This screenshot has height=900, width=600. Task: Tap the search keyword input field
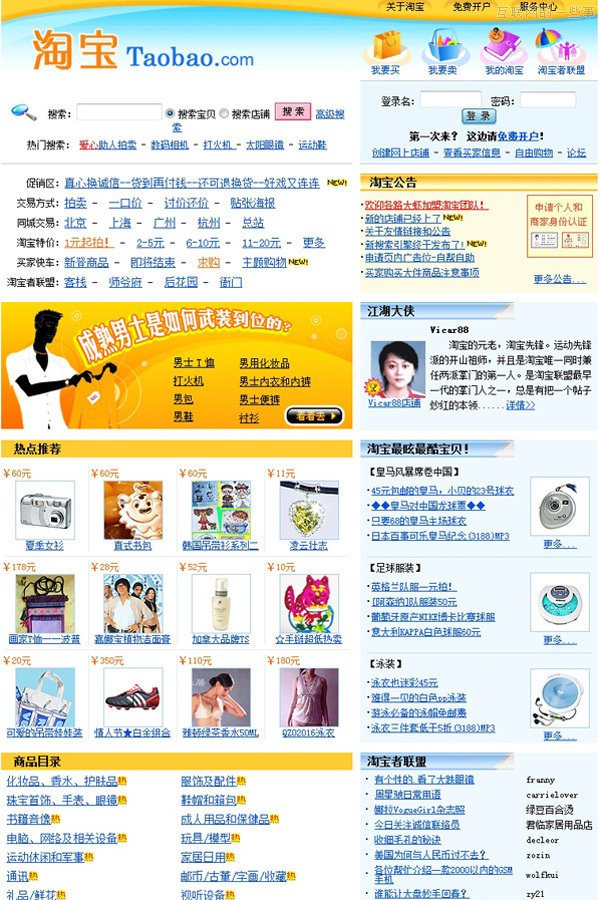(x=118, y=113)
